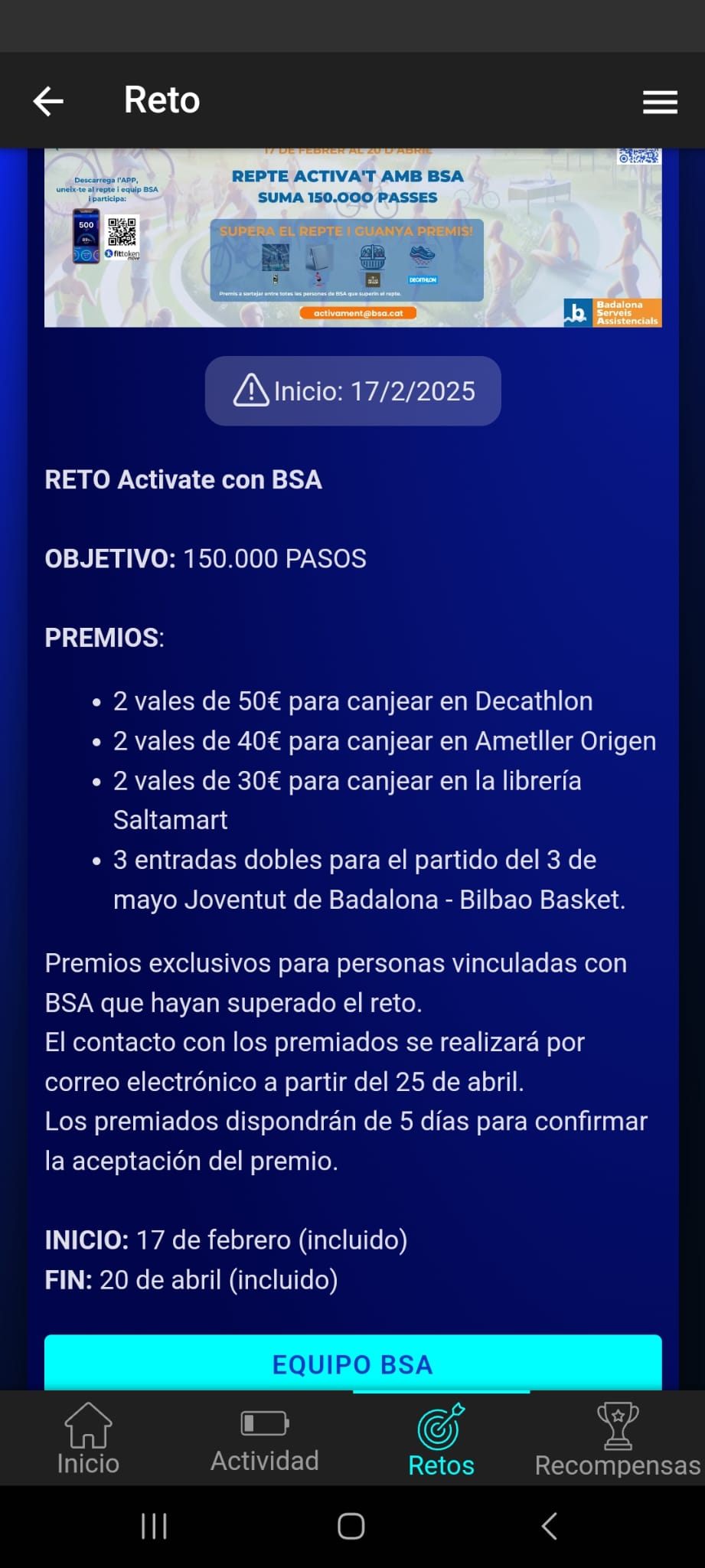Open recent apps from the navigation bar
Image resolution: width=705 pixels, height=1568 pixels.
pos(154,1527)
